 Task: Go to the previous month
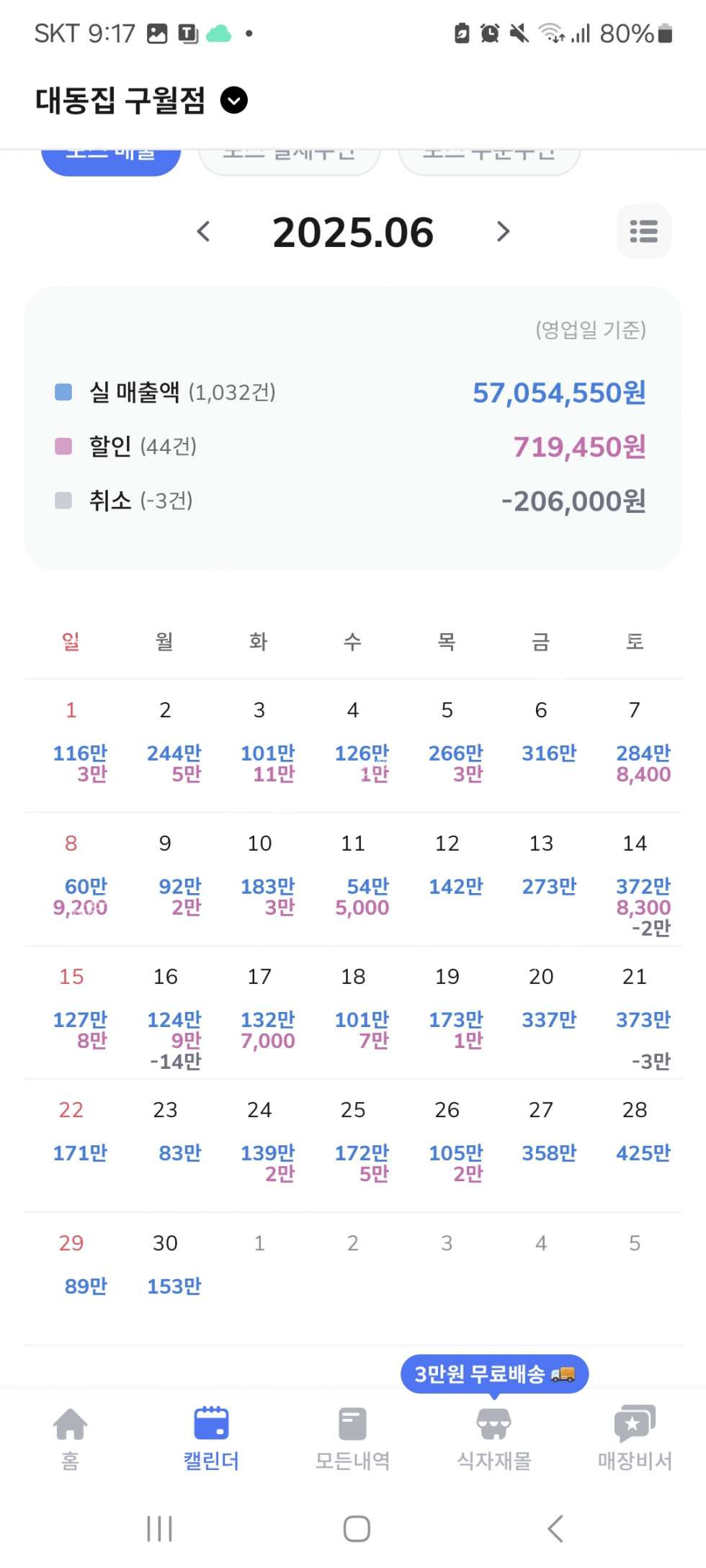click(204, 232)
